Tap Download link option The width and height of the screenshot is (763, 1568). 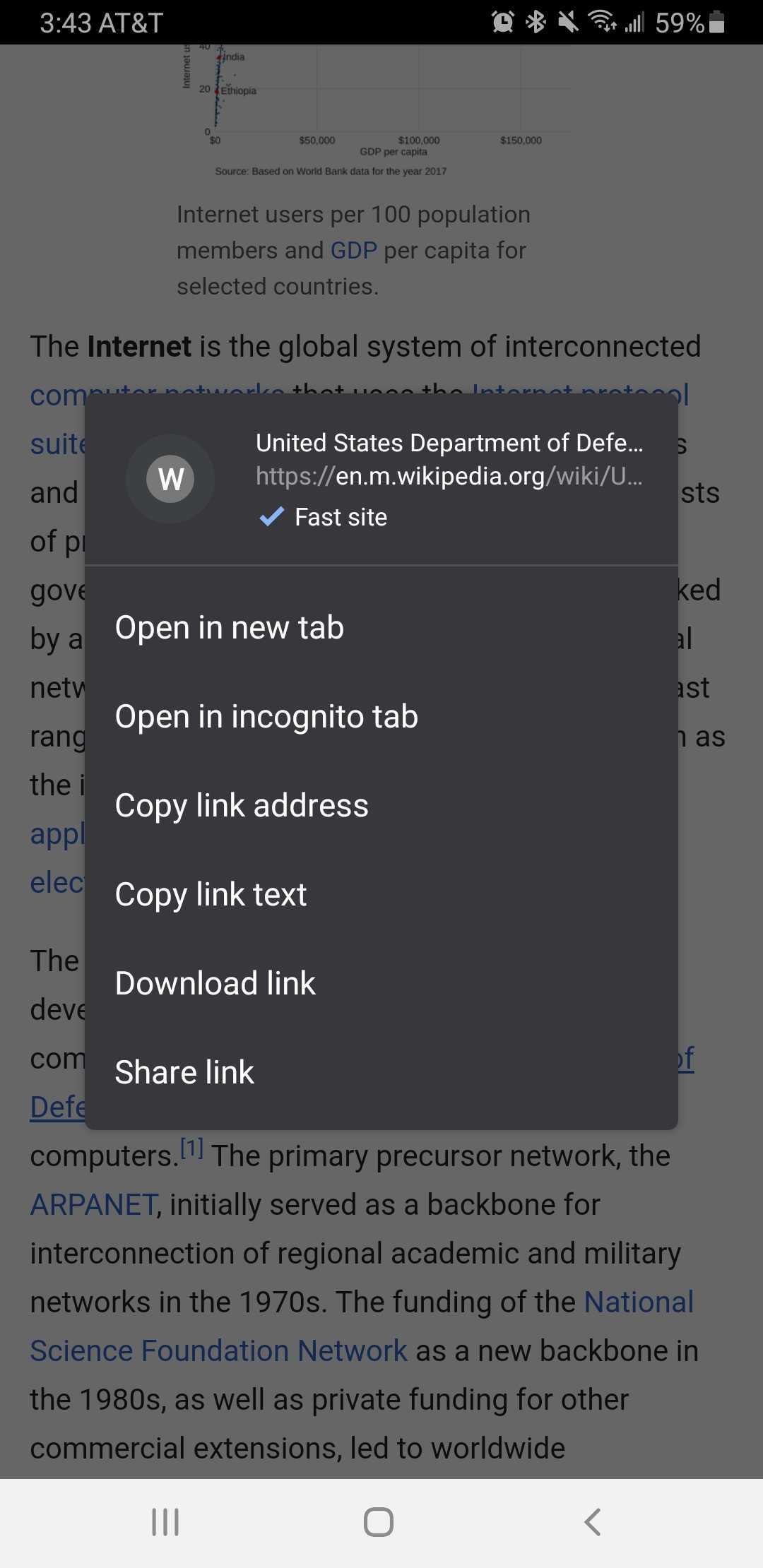[381, 983]
